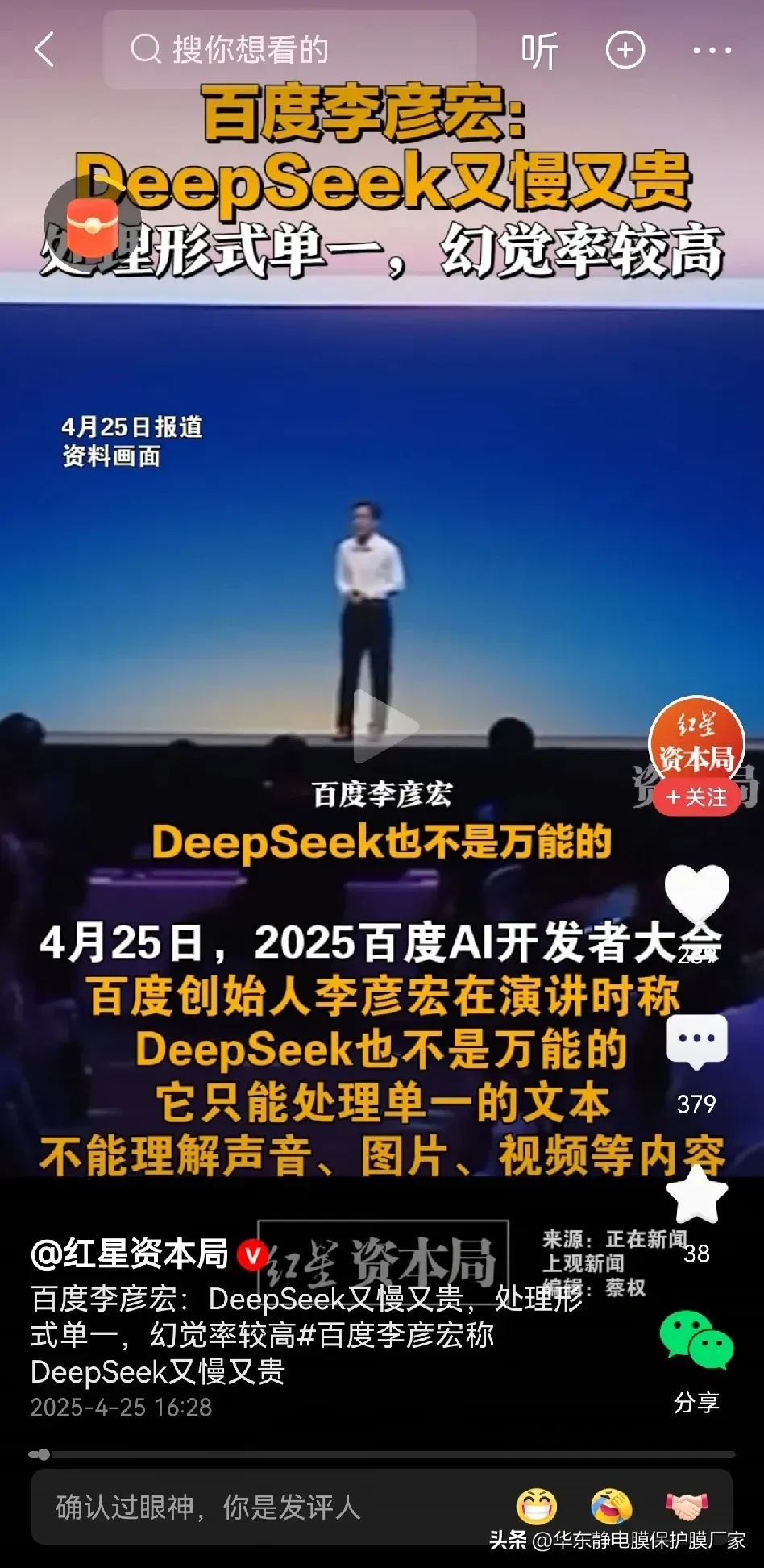The width and height of the screenshot is (764, 1568).
Task: Open the red envelope reward icon
Action: [92, 224]
